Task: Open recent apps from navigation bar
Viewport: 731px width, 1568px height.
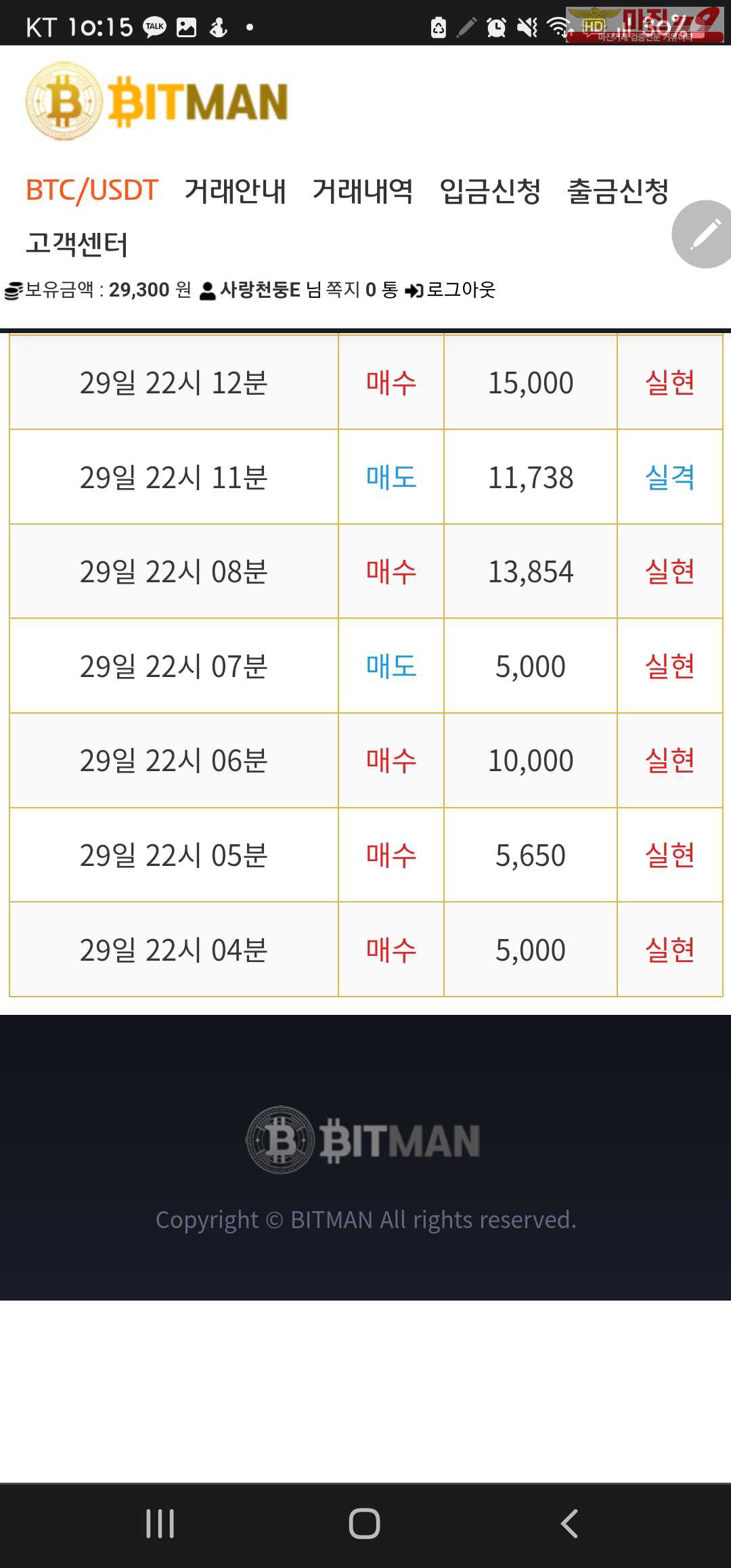Action: [x=160, y=1524]
